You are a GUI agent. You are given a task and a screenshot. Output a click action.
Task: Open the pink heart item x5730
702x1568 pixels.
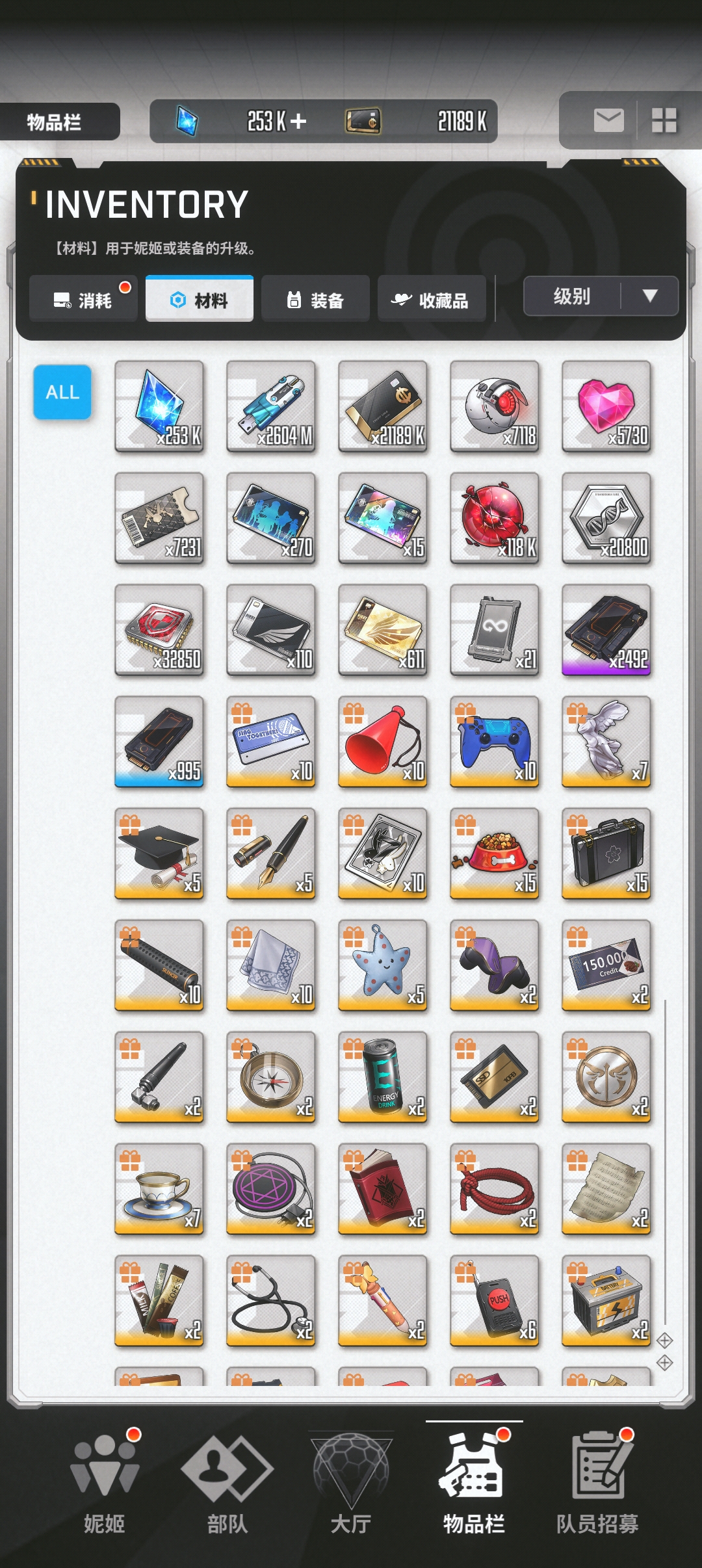coord(606,406)
